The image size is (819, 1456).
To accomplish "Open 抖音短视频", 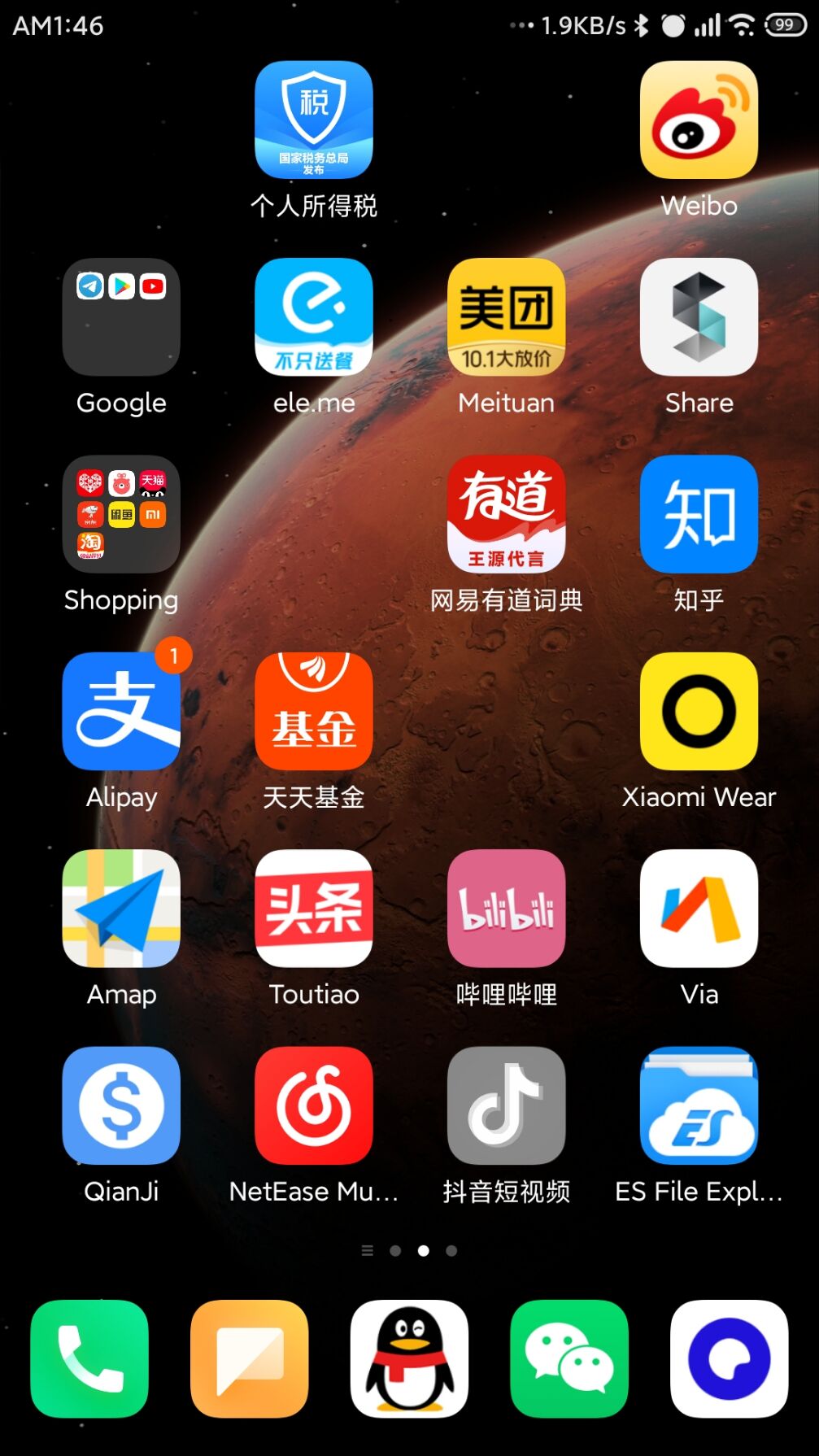I will (506, 1105).
